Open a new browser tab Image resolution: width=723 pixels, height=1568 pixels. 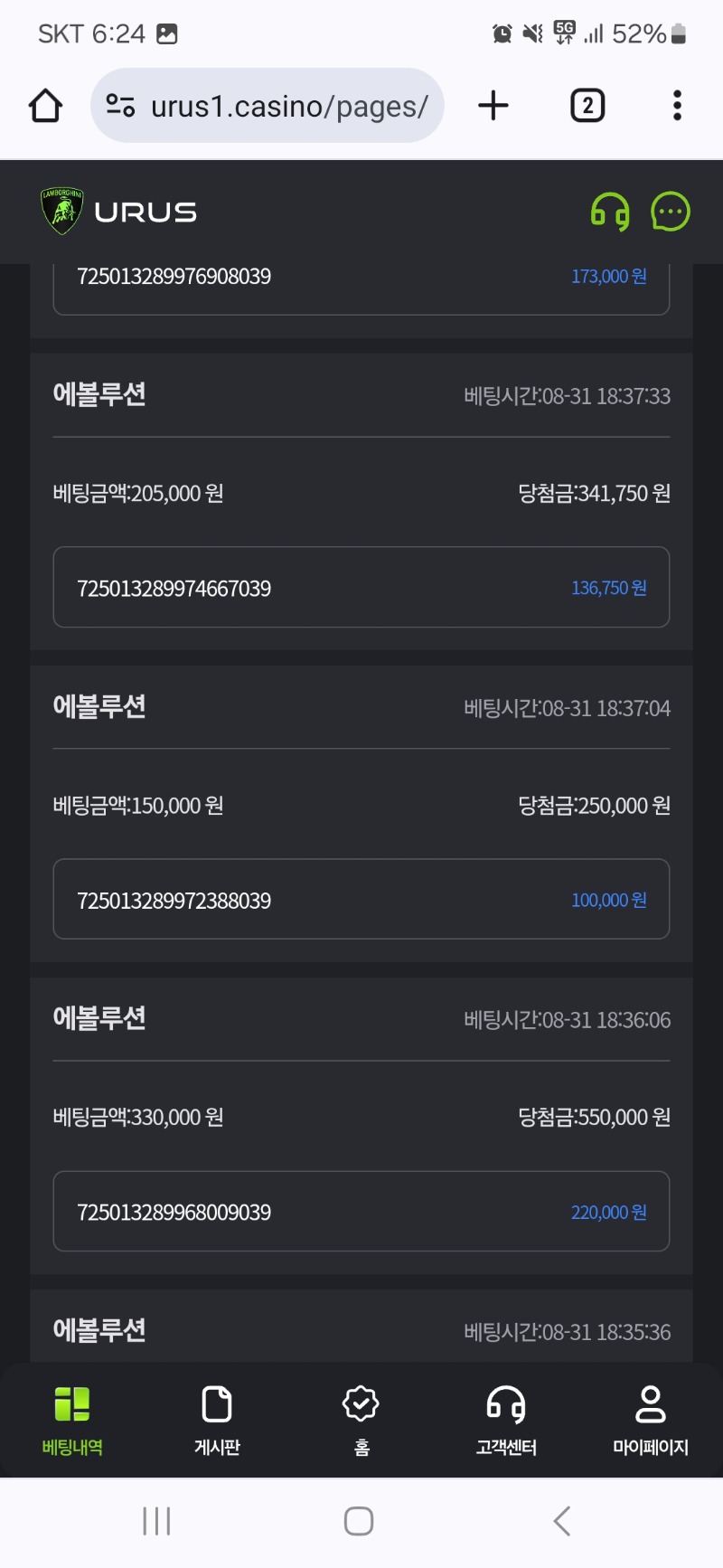pos(493,106)
